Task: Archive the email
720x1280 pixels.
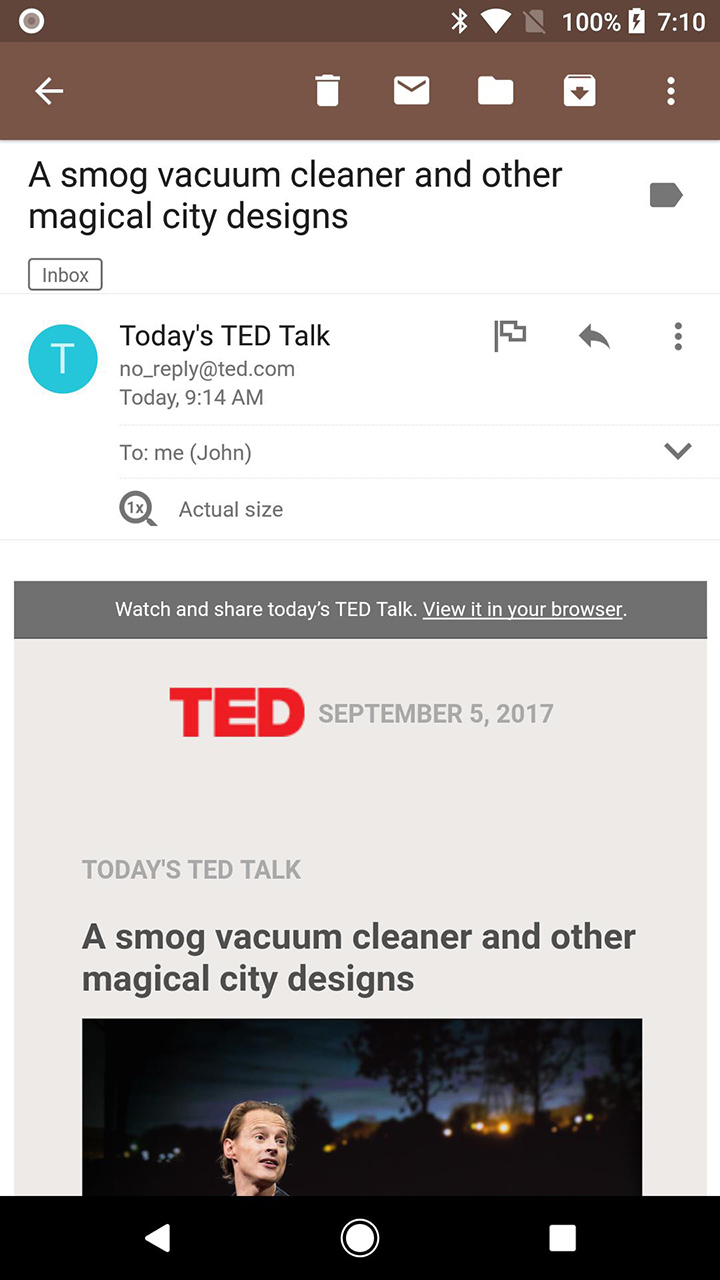Action: [x=580, y=90]
